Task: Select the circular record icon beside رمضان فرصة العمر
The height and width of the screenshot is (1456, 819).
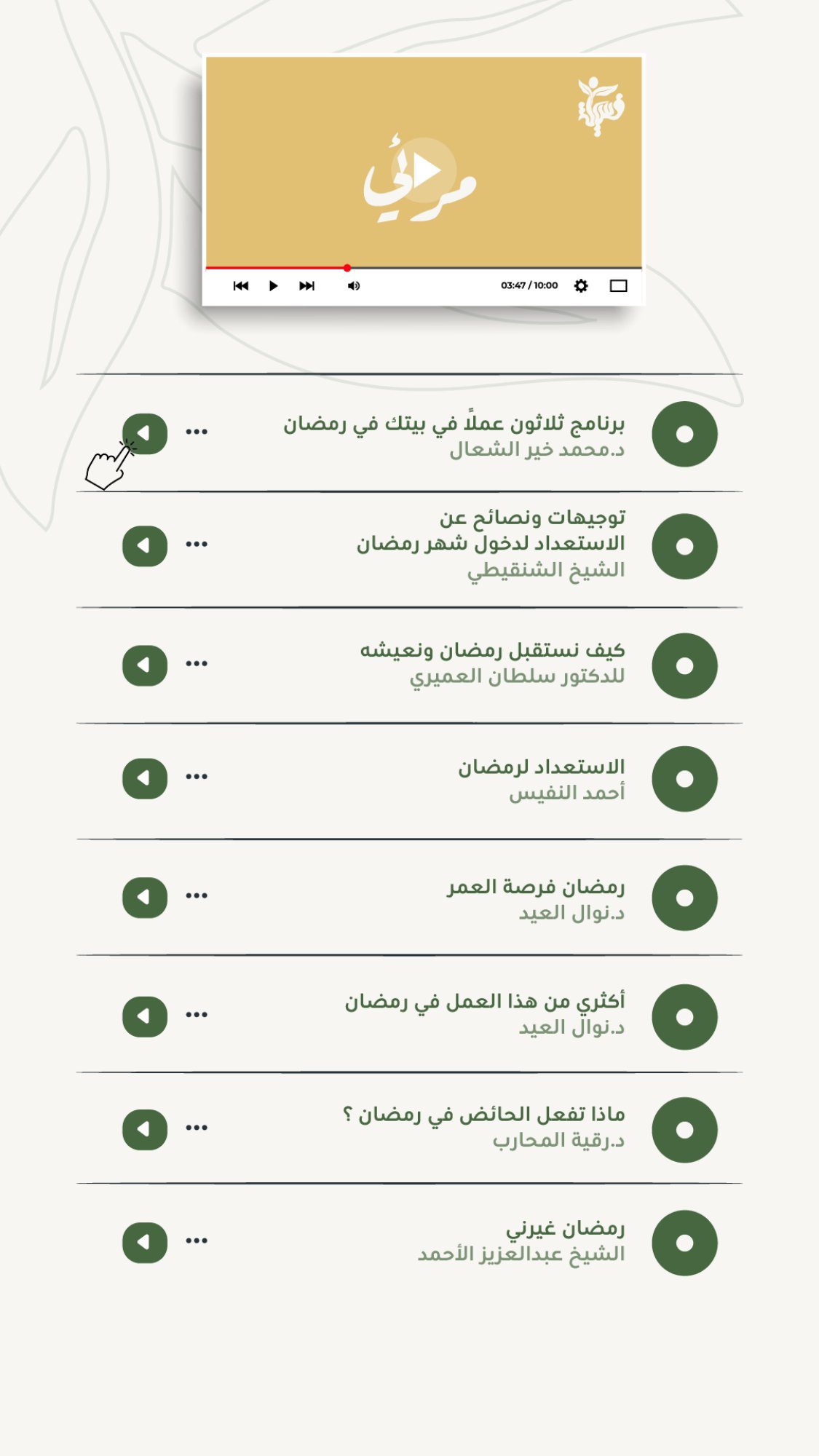Action: [684, 897]
